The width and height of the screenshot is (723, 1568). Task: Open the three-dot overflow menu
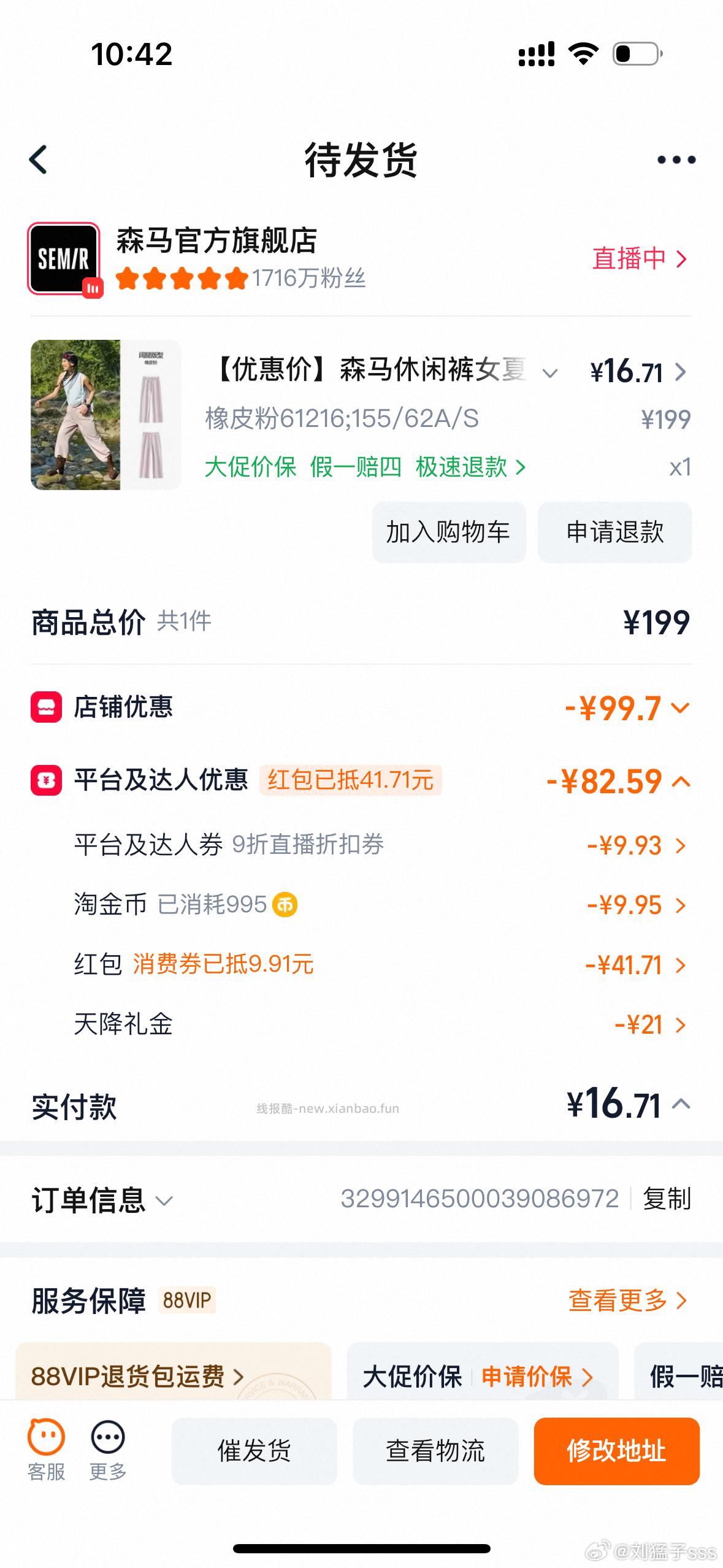676,160
